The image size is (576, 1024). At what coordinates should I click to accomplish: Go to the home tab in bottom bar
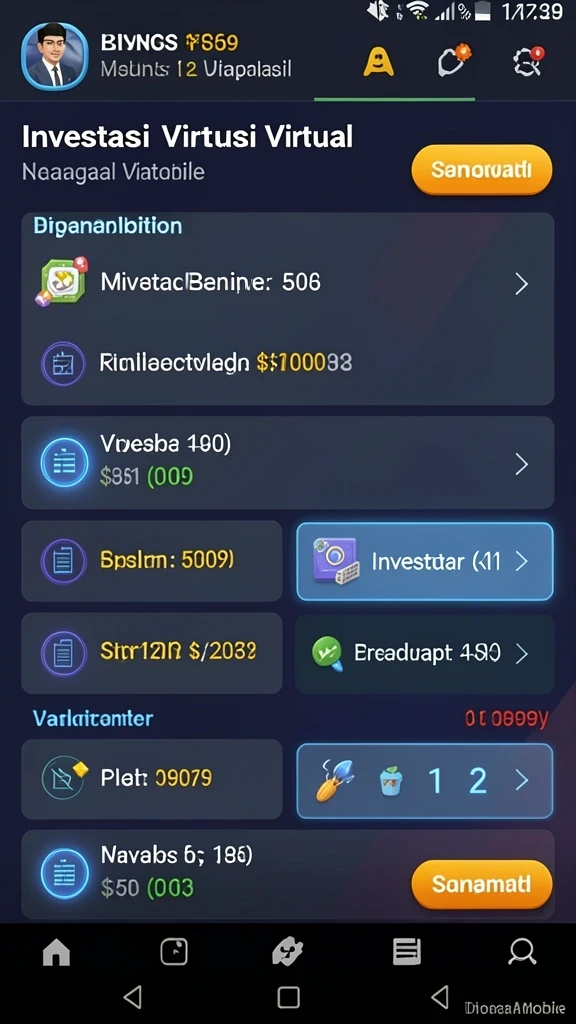[x=56, y=952]
